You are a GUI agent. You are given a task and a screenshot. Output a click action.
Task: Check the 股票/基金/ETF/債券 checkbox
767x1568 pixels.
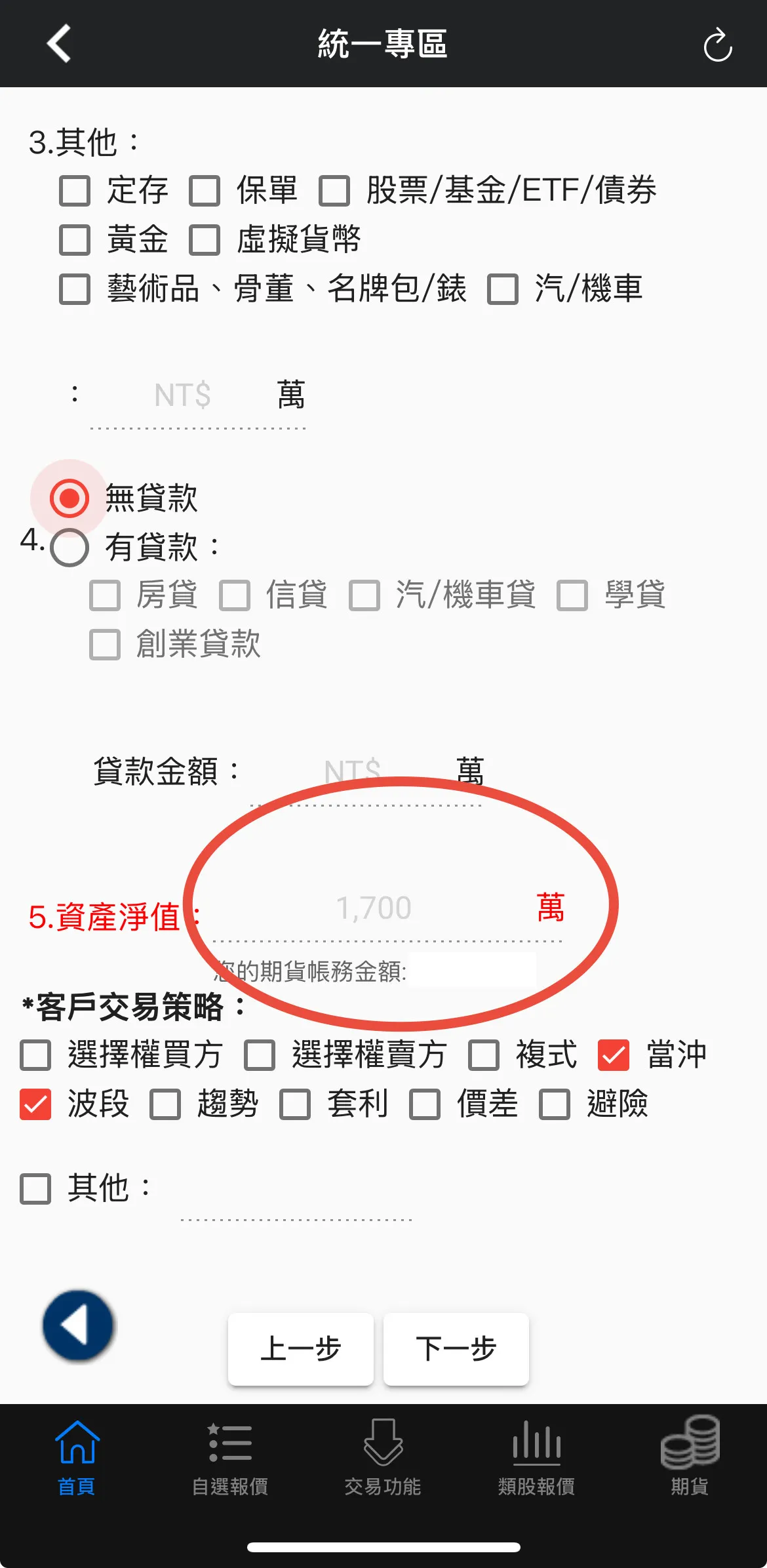(334, 191)
